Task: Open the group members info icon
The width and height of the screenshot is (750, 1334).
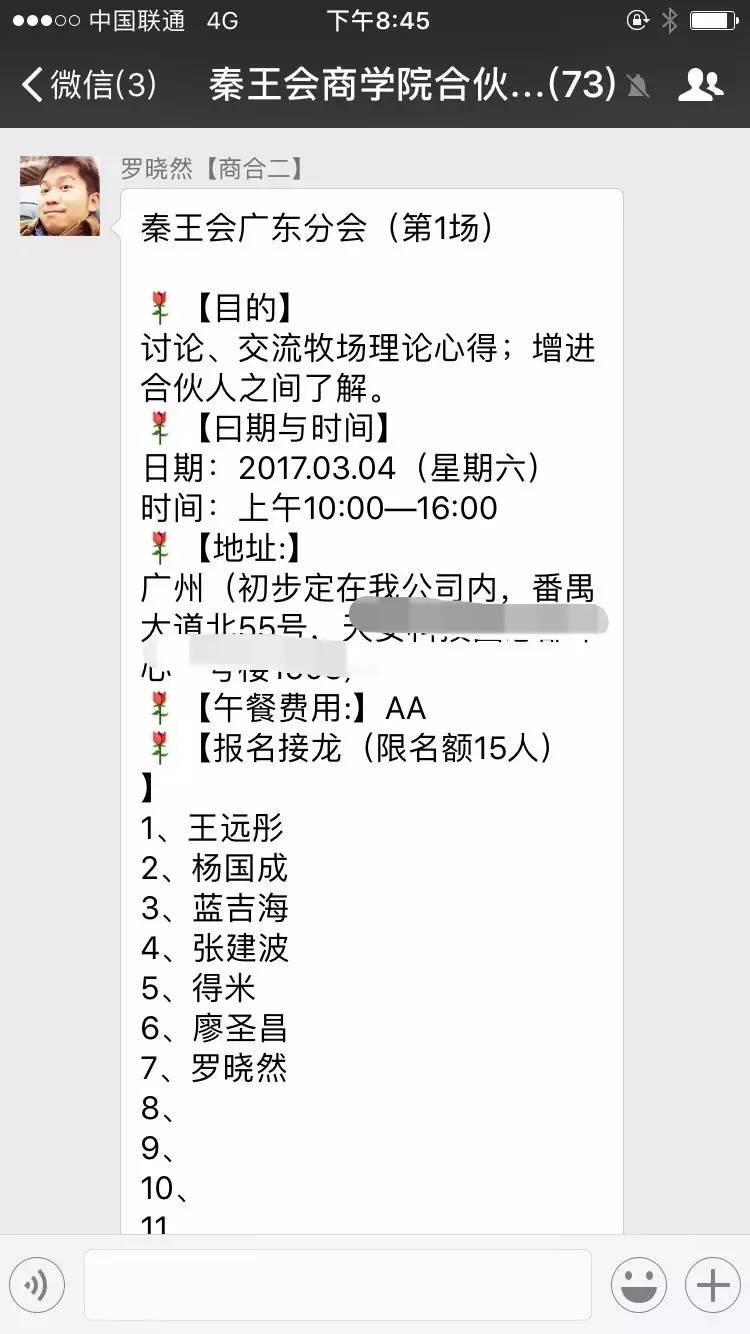Action: tap(700, 85)
